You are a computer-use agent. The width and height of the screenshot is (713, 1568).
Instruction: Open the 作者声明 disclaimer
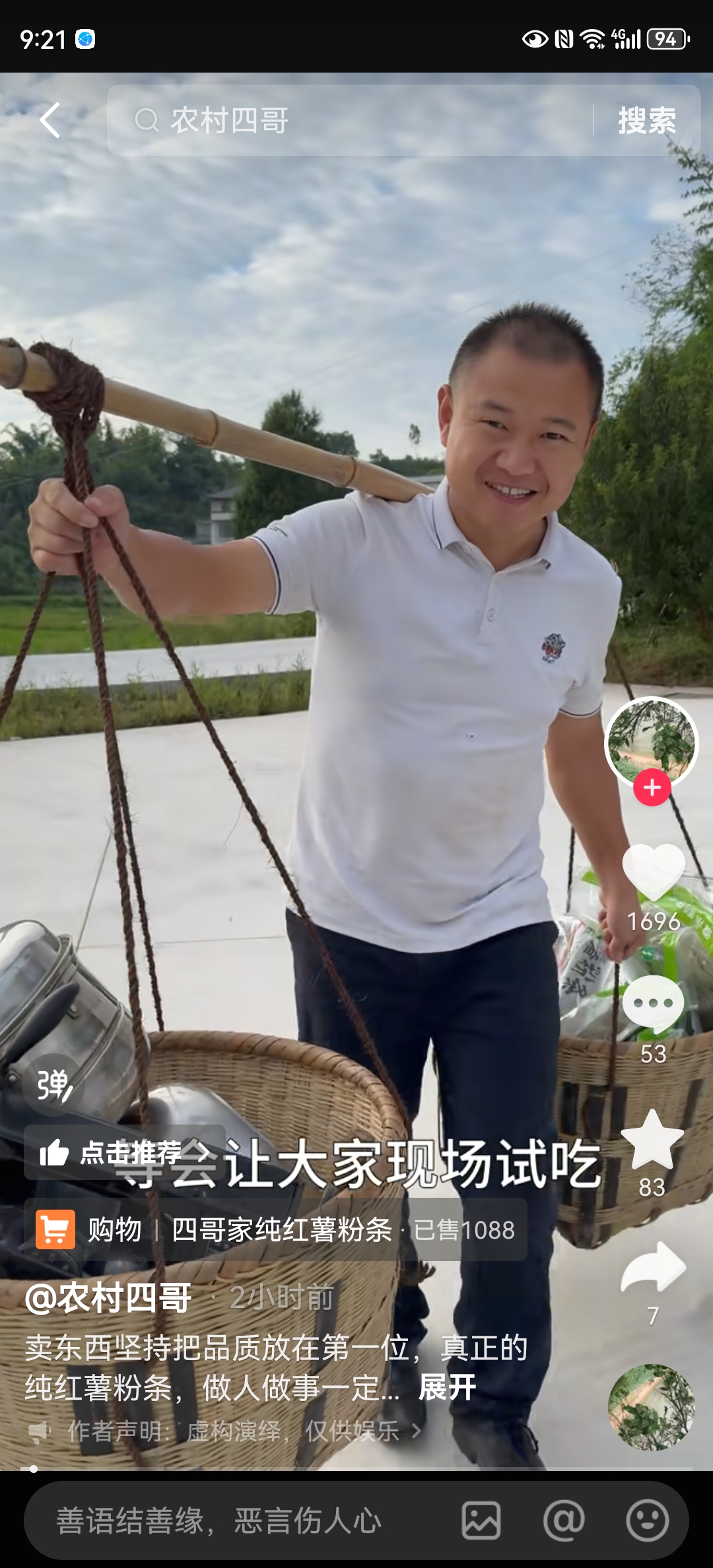point(224,1431)
